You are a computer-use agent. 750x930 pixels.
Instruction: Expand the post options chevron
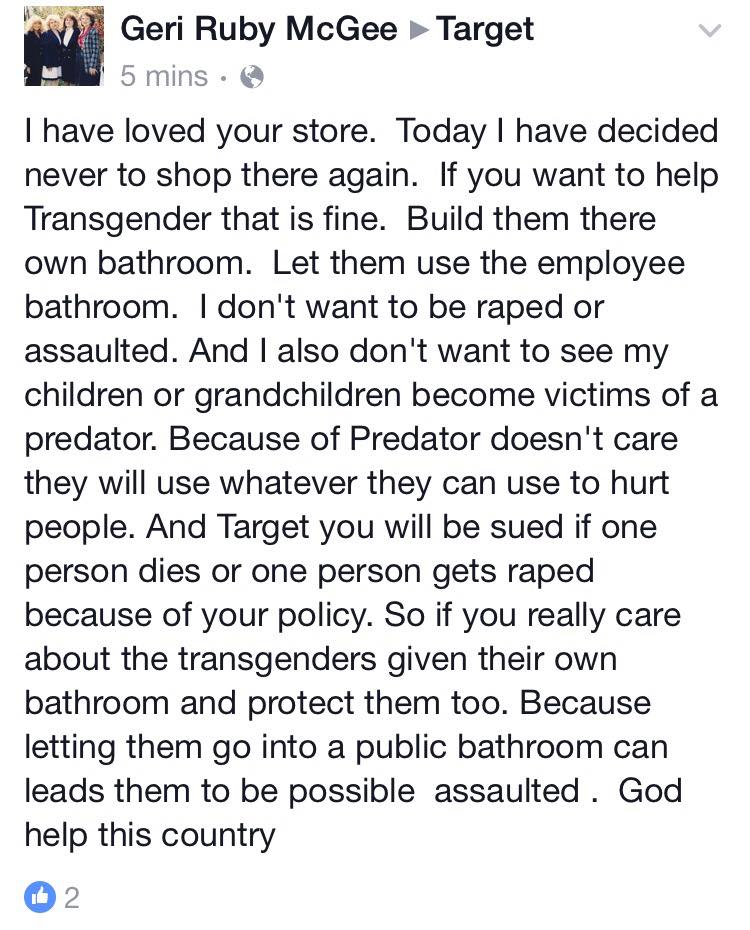click(x=710, y=30)
